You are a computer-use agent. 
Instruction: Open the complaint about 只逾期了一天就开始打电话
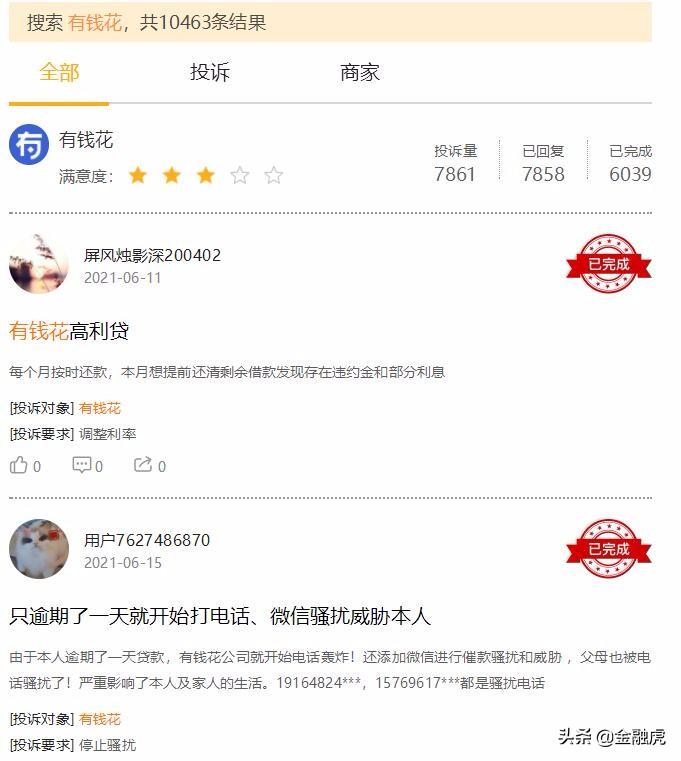click(x=220, y=616)
